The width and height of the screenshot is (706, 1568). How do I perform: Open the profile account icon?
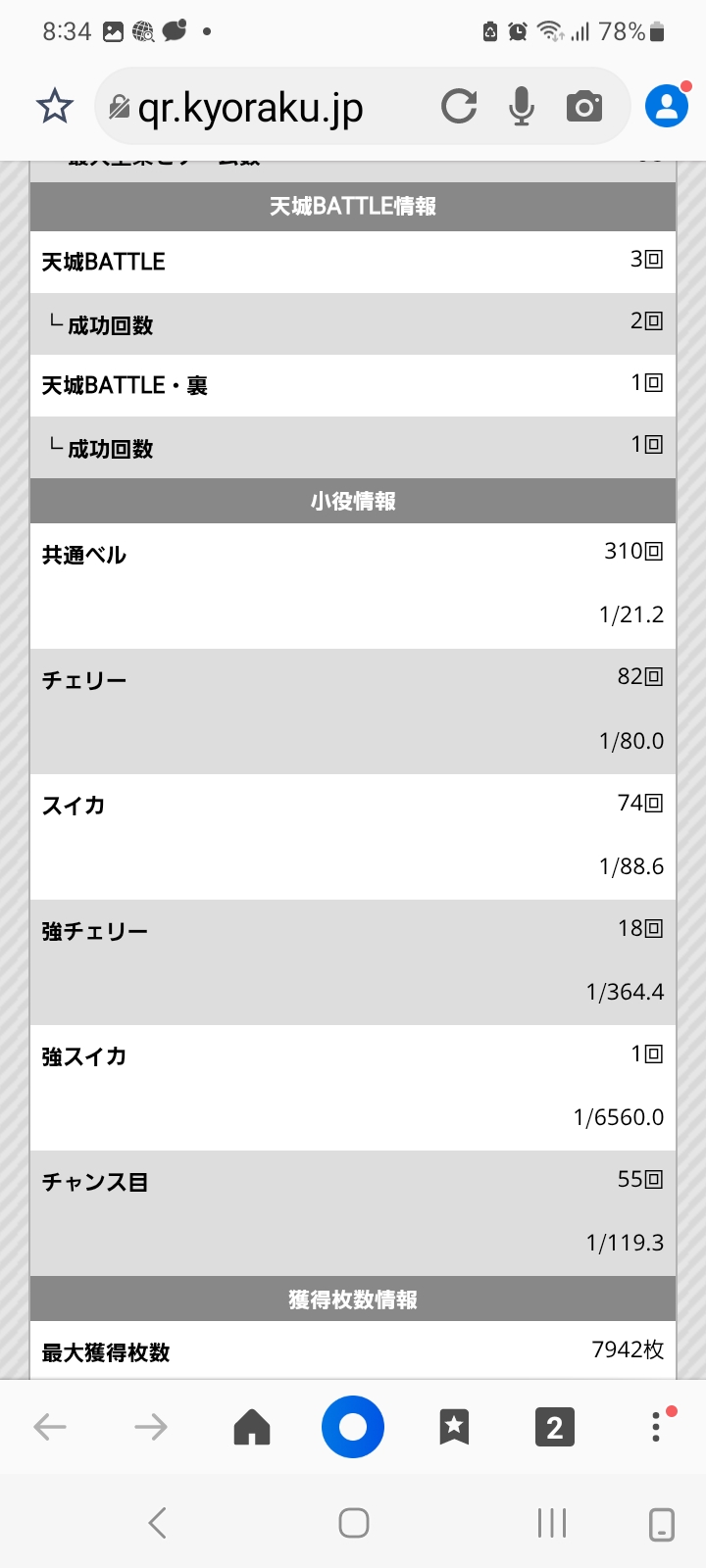pos(666,106)
